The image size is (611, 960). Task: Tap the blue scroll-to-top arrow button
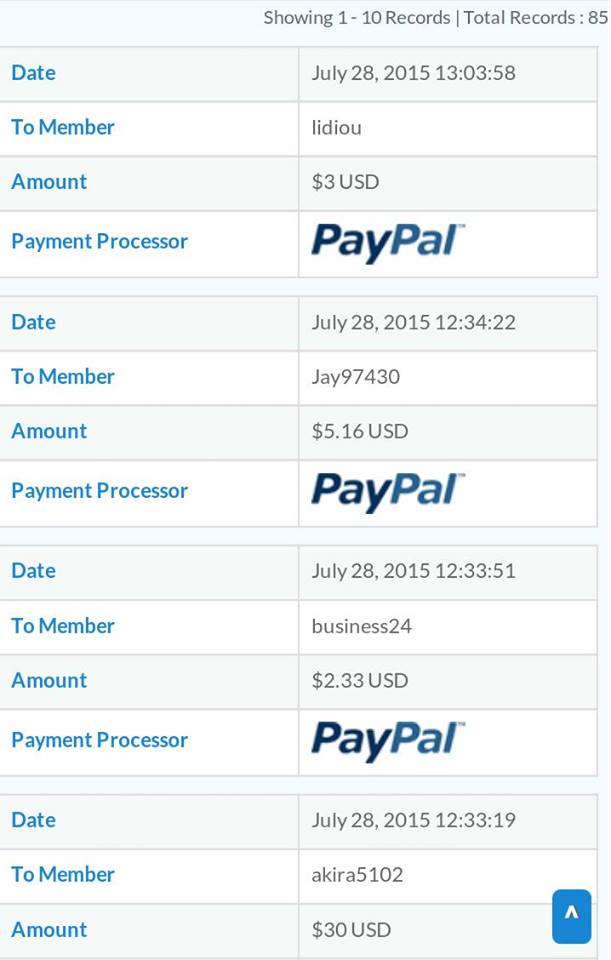tap(571, 916)
